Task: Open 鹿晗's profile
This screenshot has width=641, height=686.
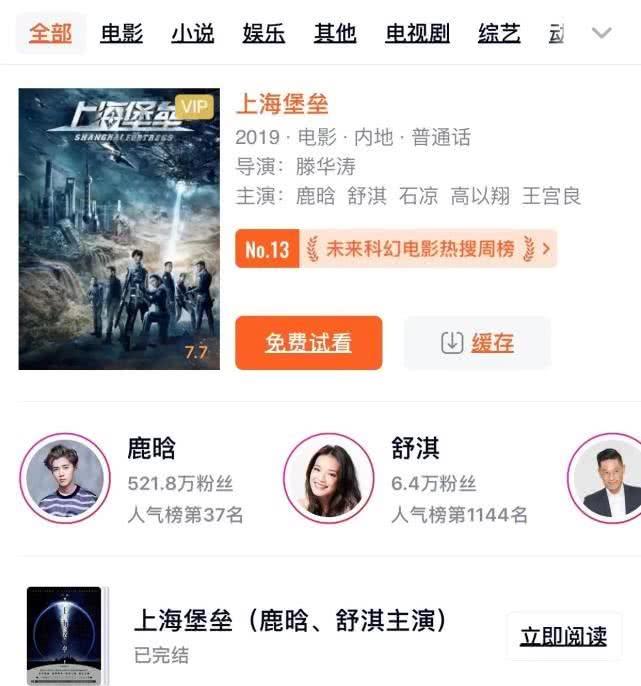Action: 64,478
